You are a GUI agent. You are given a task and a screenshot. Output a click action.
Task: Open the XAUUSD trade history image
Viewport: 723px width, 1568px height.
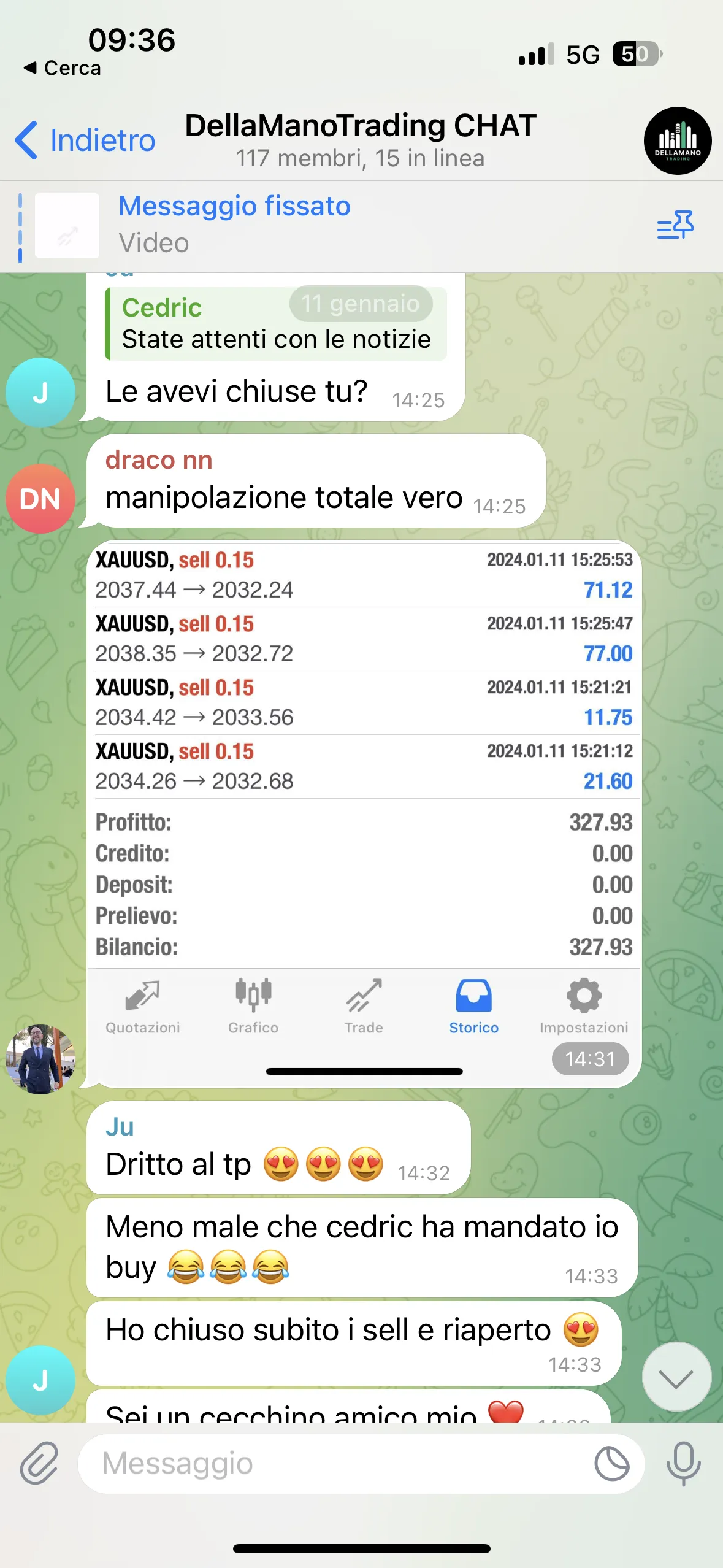point(364,813)
